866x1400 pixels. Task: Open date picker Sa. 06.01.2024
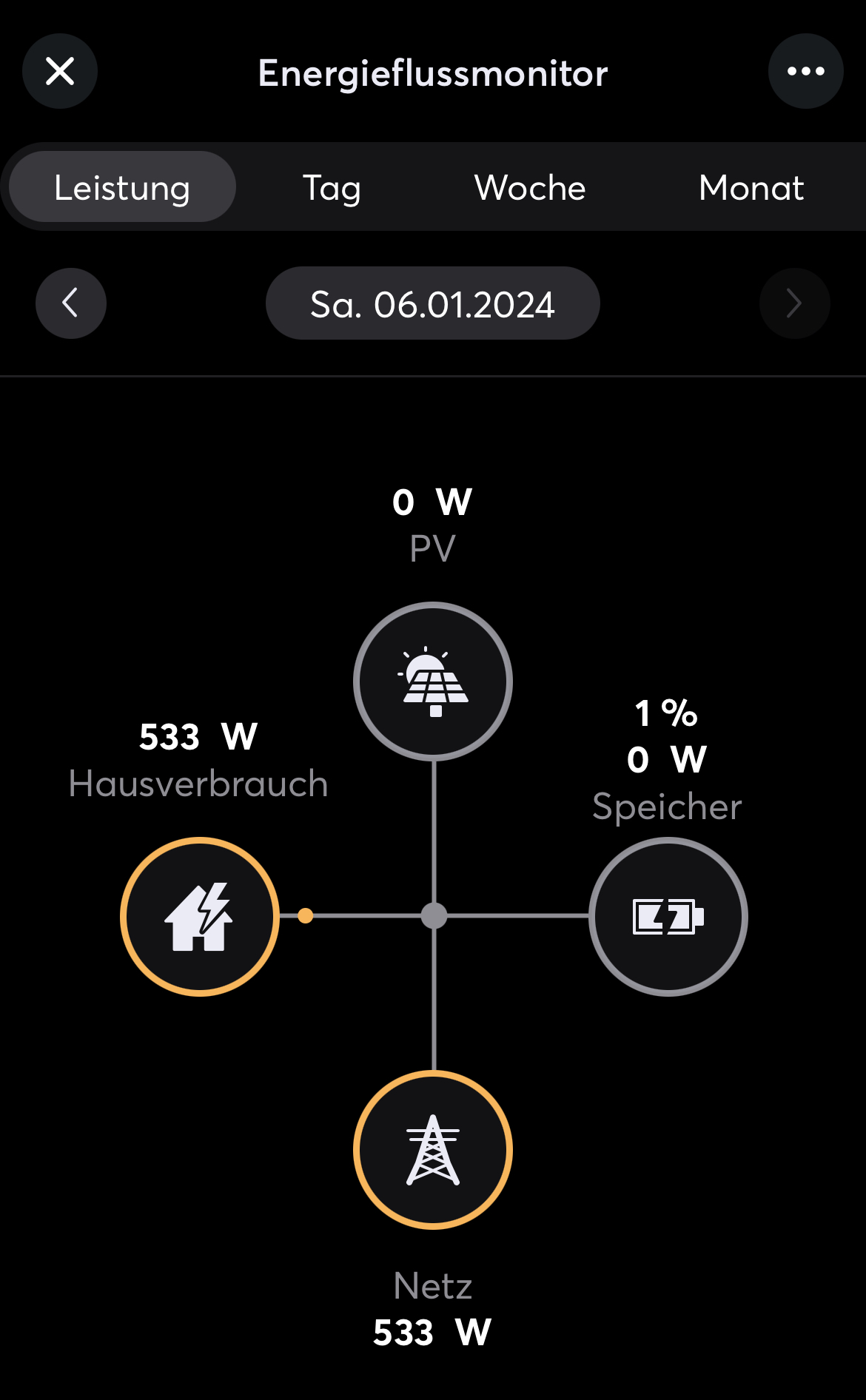click(x=432, y=303)
